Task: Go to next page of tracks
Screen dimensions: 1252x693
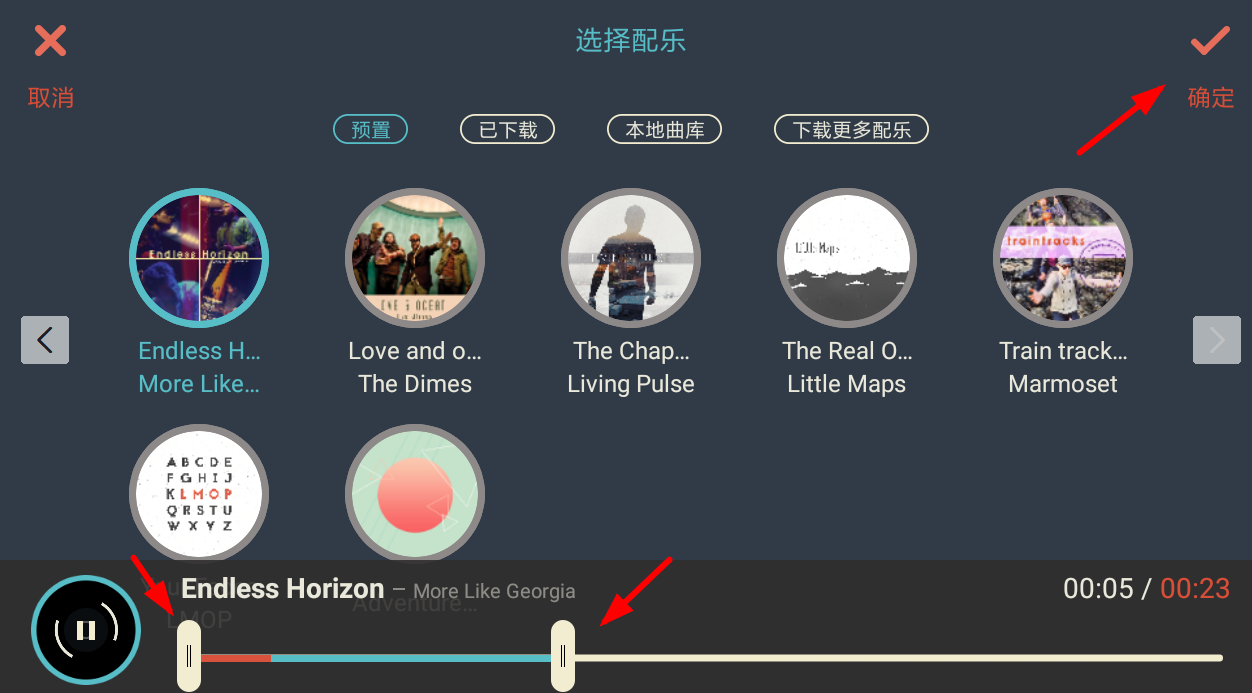Action: (1216, 340)
